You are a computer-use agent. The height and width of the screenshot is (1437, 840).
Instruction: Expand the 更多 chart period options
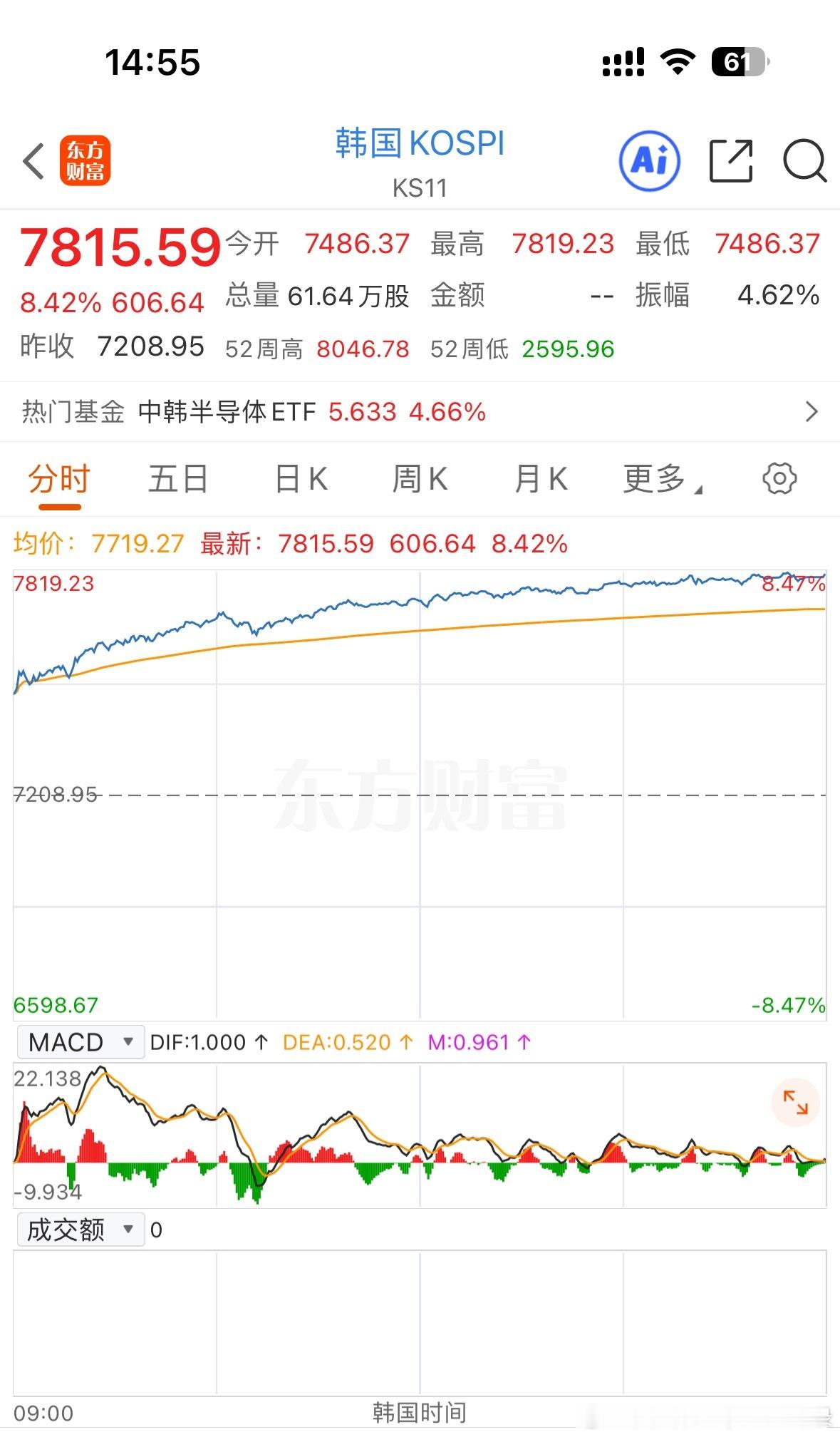pos(663,478)
